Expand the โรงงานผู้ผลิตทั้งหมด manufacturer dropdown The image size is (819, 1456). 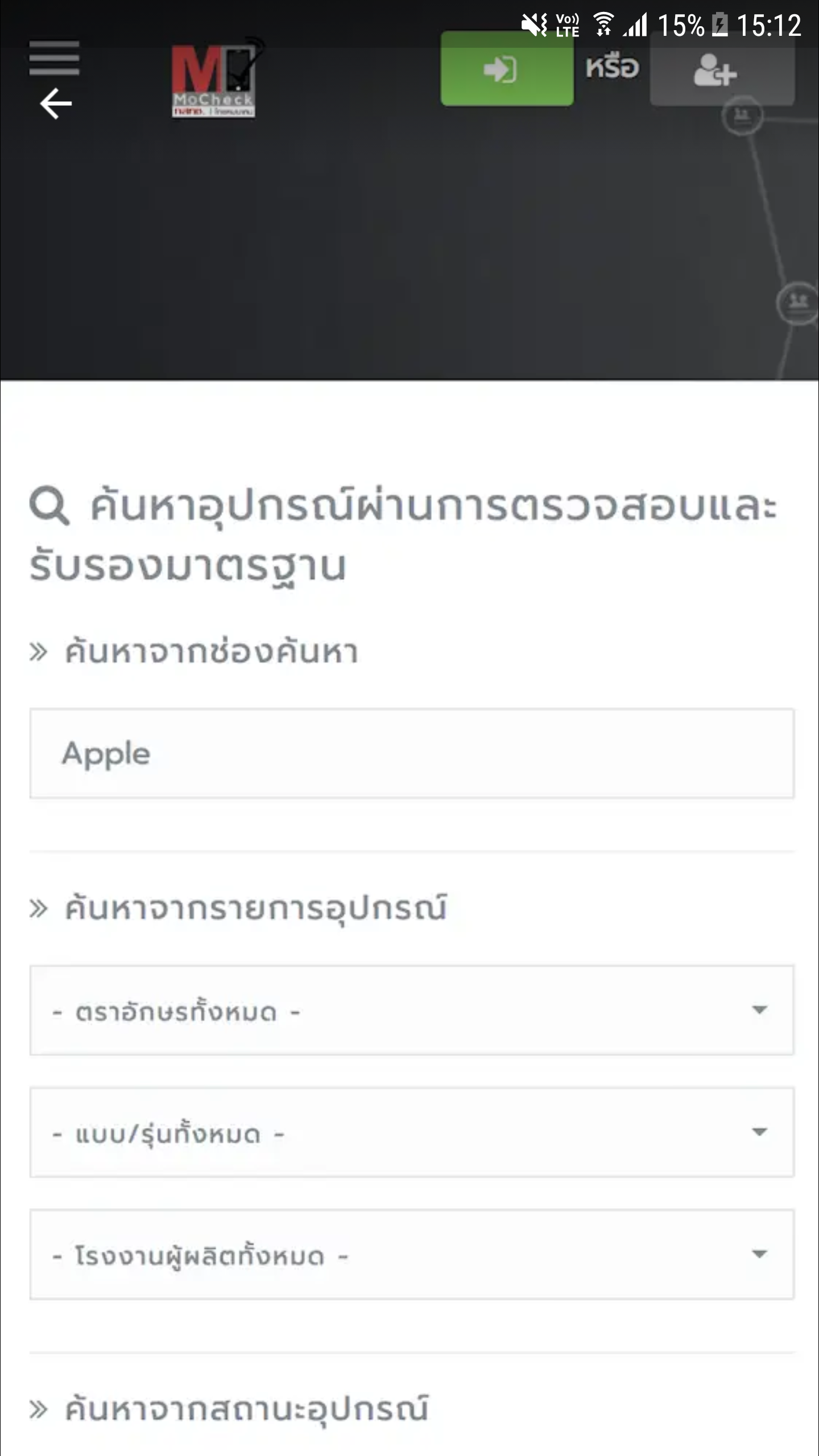pyautogui.click(x=412, y=1255)
